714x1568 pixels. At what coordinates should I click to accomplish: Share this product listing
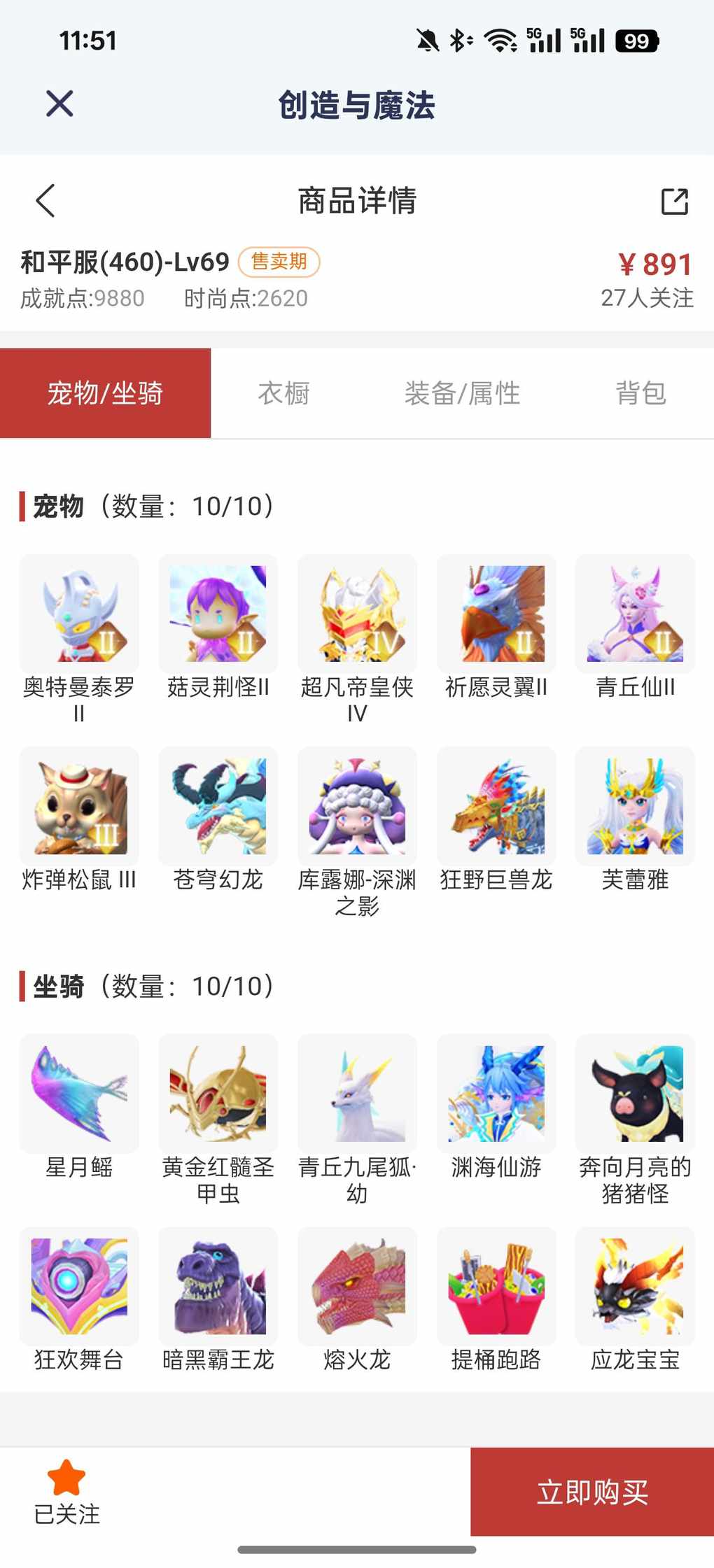(x=675, y=201)
